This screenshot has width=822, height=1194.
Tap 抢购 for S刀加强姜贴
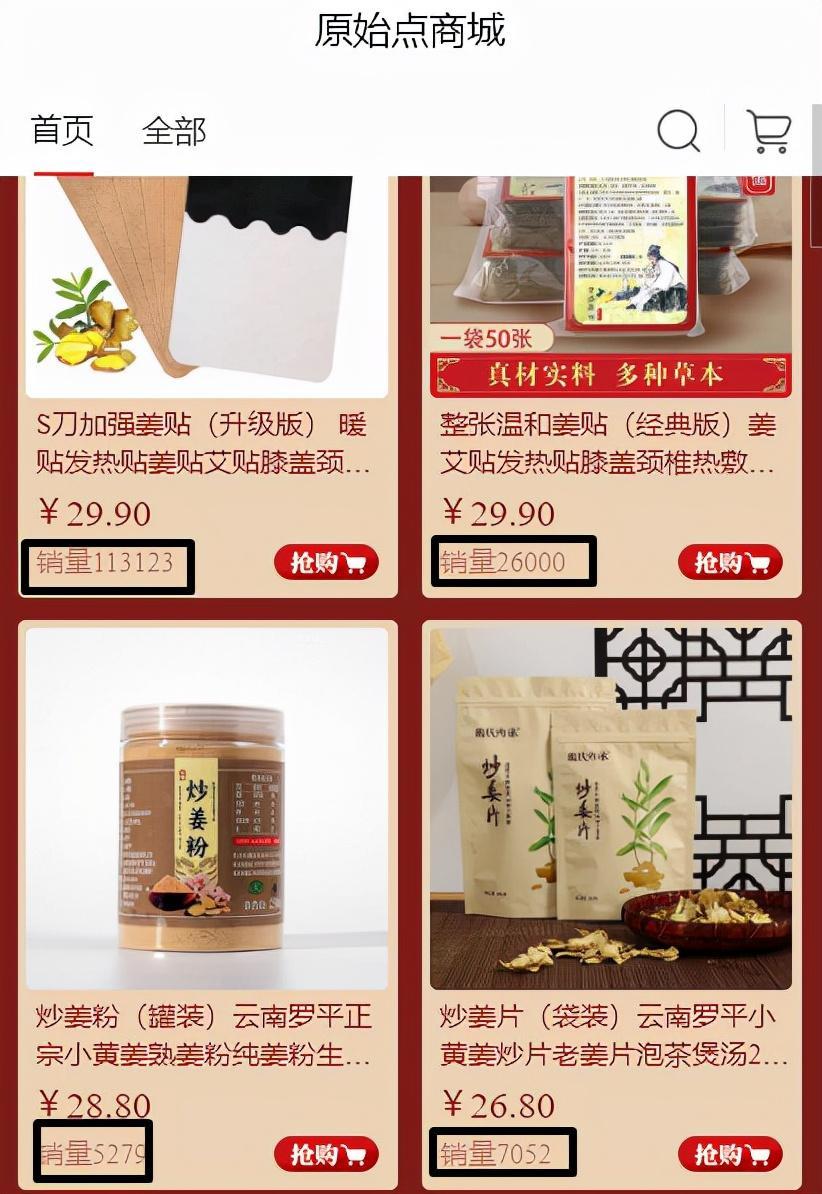tap(326, 563)
